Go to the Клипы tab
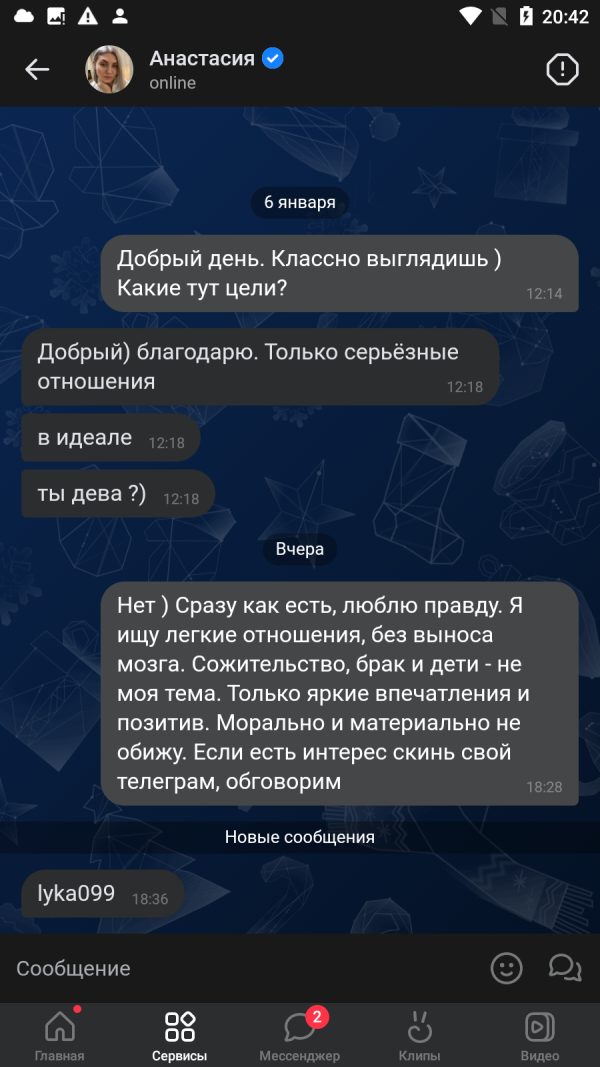 point(420,1034)
